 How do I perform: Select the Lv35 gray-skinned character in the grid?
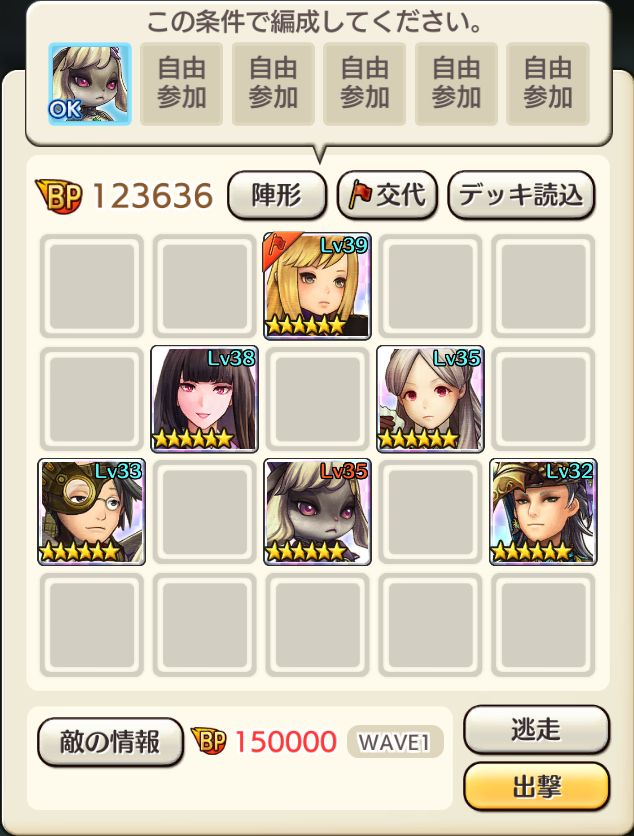(x=317, y=512)
